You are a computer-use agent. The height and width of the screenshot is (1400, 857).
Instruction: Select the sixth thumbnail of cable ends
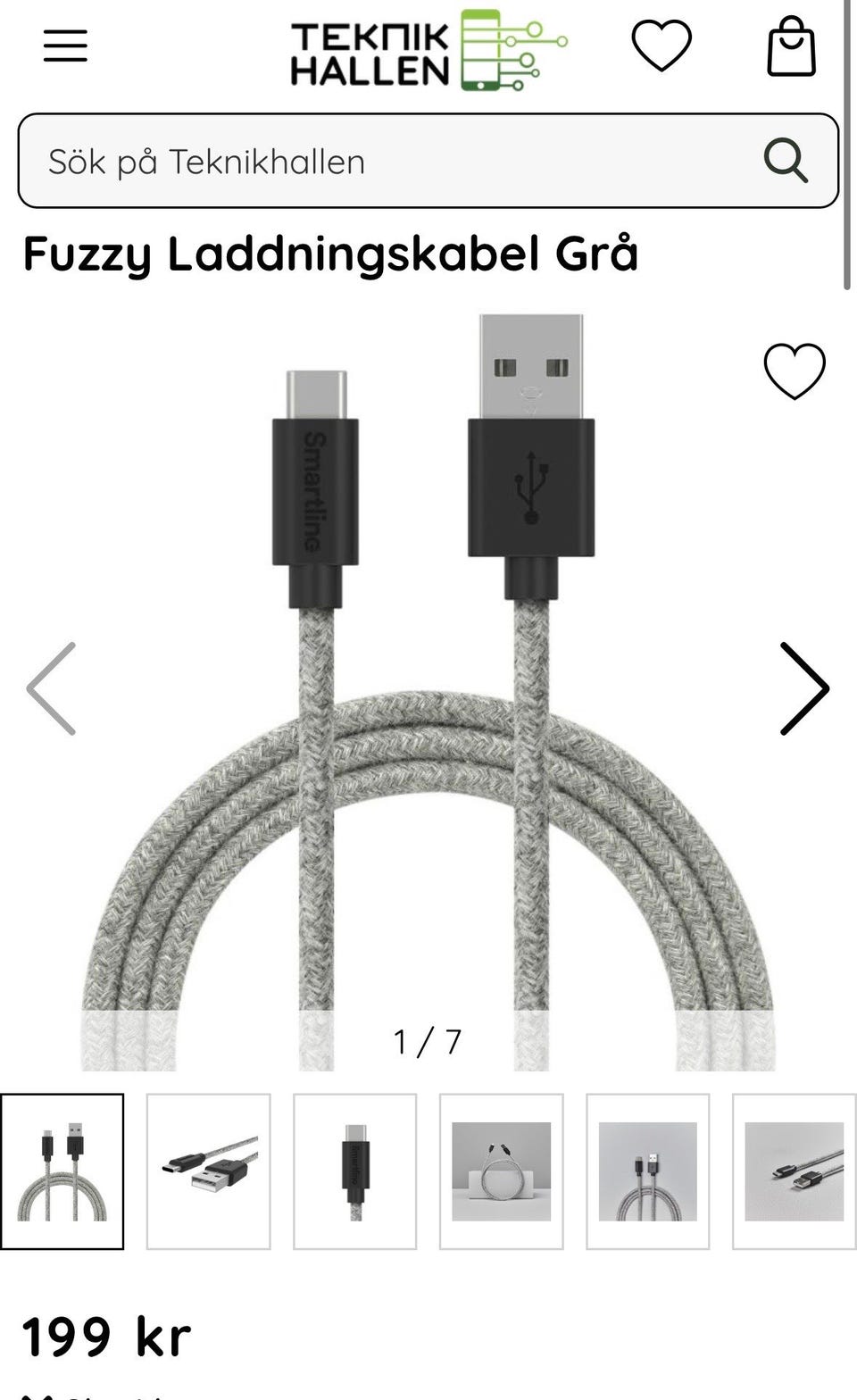click(794, 1171)
